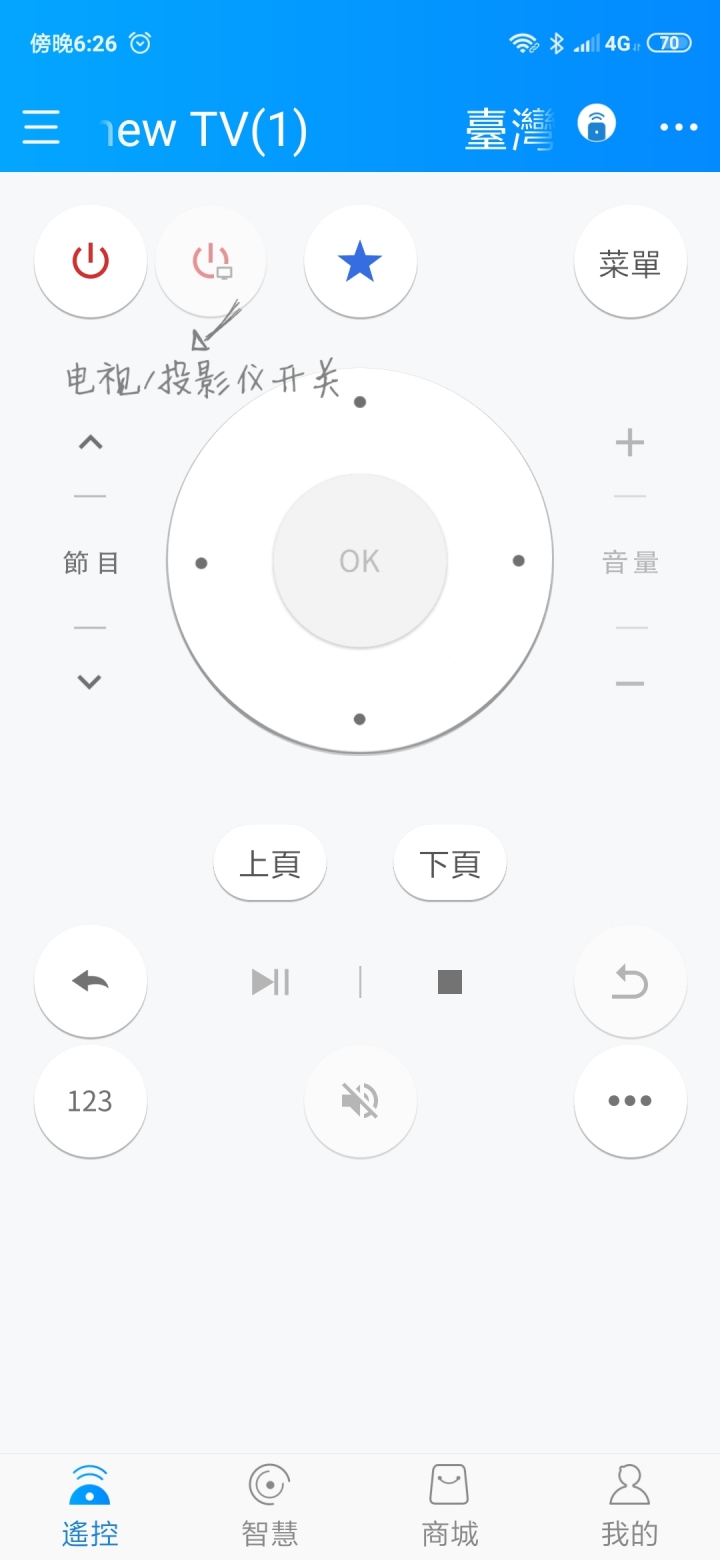Open the top-right overflow menu
Image resolution: width=720 pixels, height=1560 pixels.
[679, 127]
